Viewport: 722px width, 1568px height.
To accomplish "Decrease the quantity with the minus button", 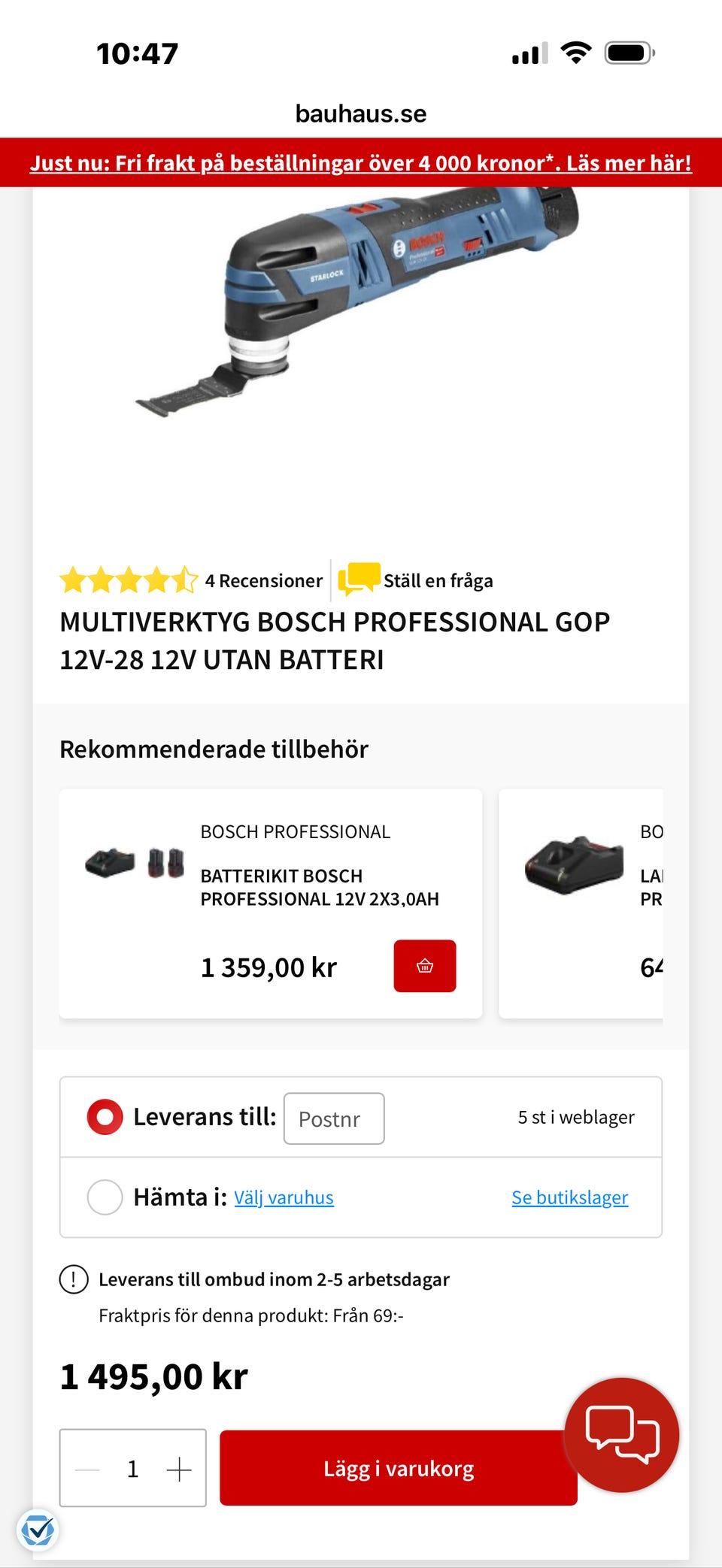I will point(88,1469).
